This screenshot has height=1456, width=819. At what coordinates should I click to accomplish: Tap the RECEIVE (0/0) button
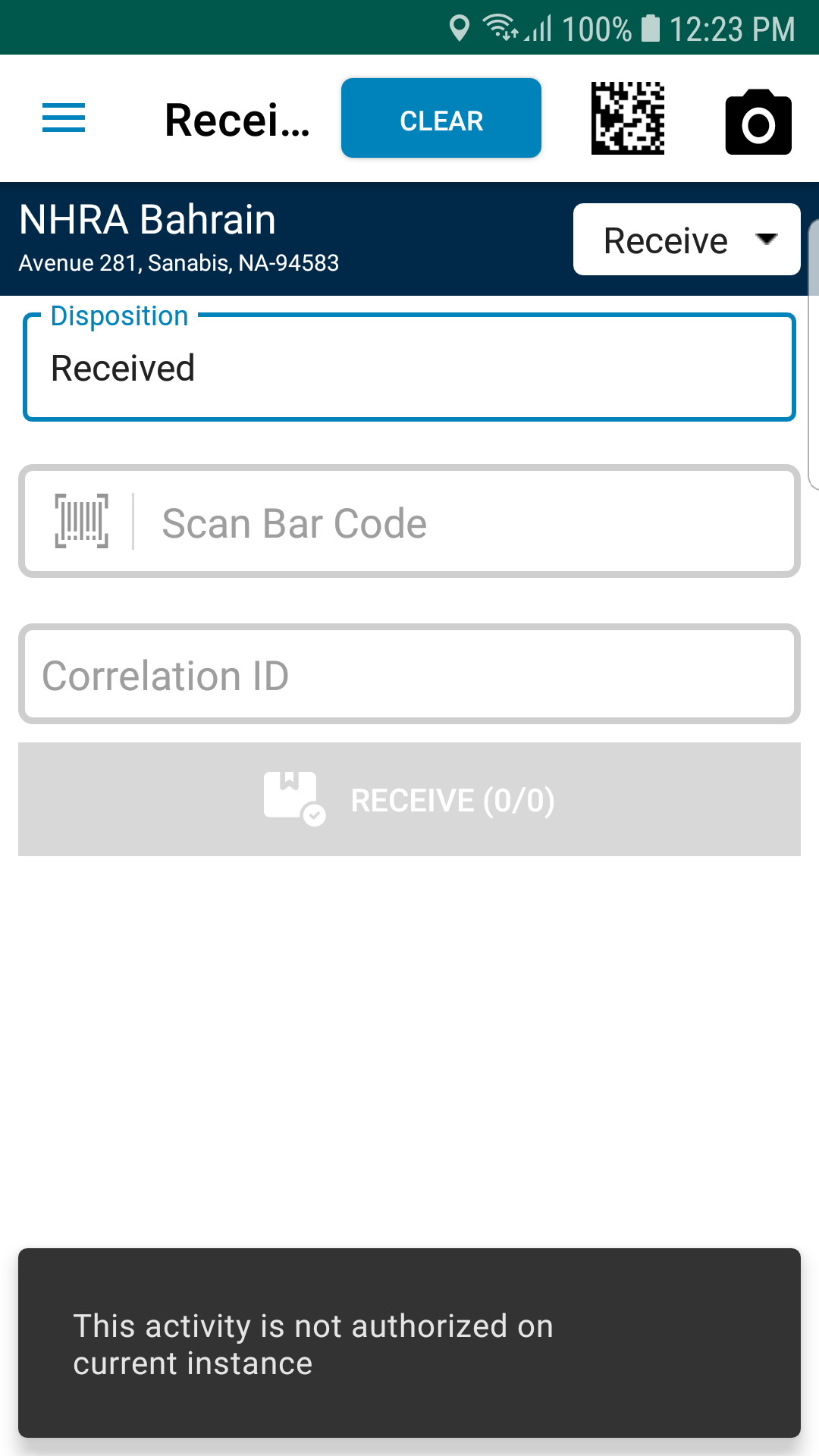click(x=409, y=799)
